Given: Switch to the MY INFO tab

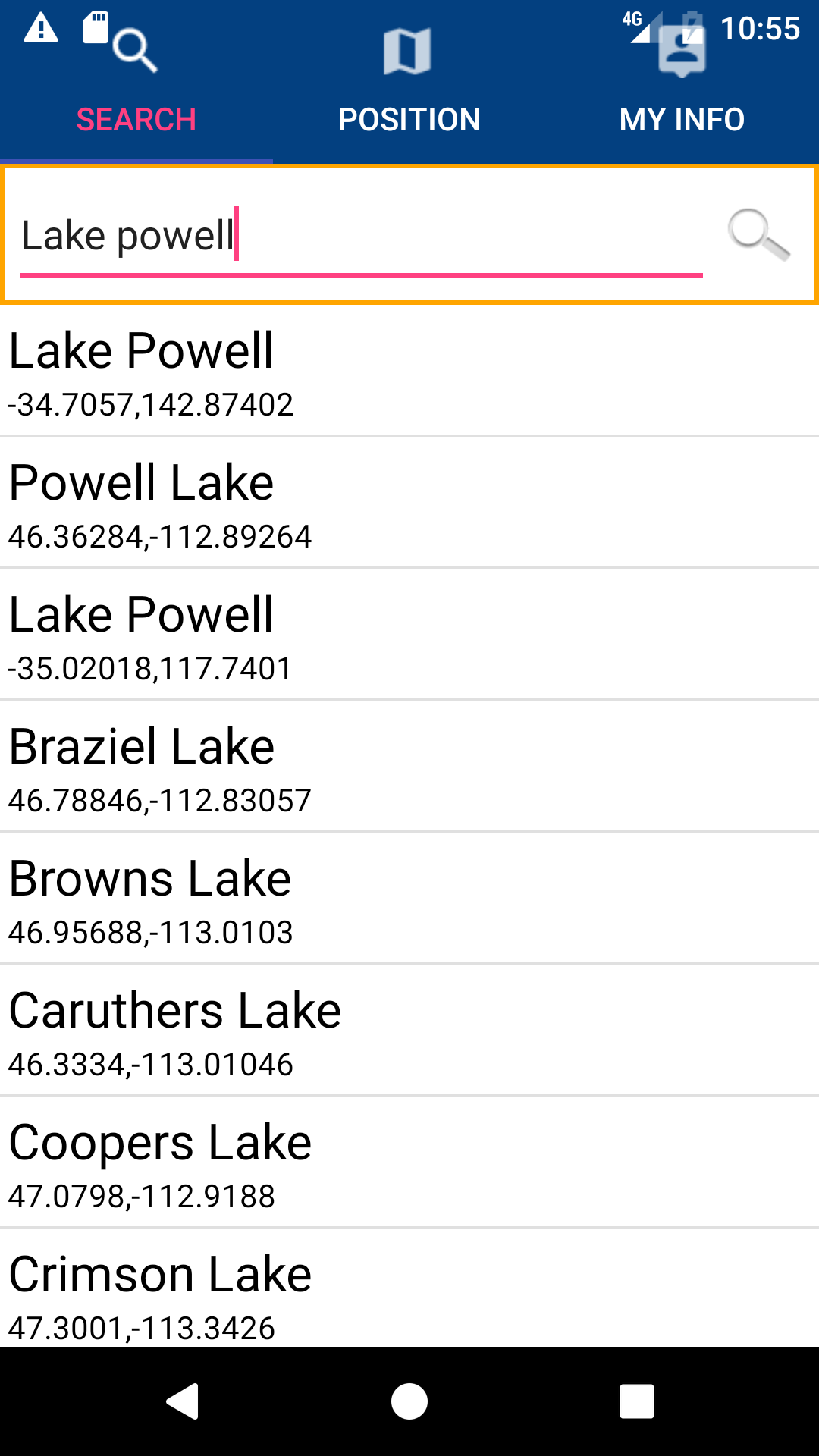Looking at the screenshot, I should [680, 118].
